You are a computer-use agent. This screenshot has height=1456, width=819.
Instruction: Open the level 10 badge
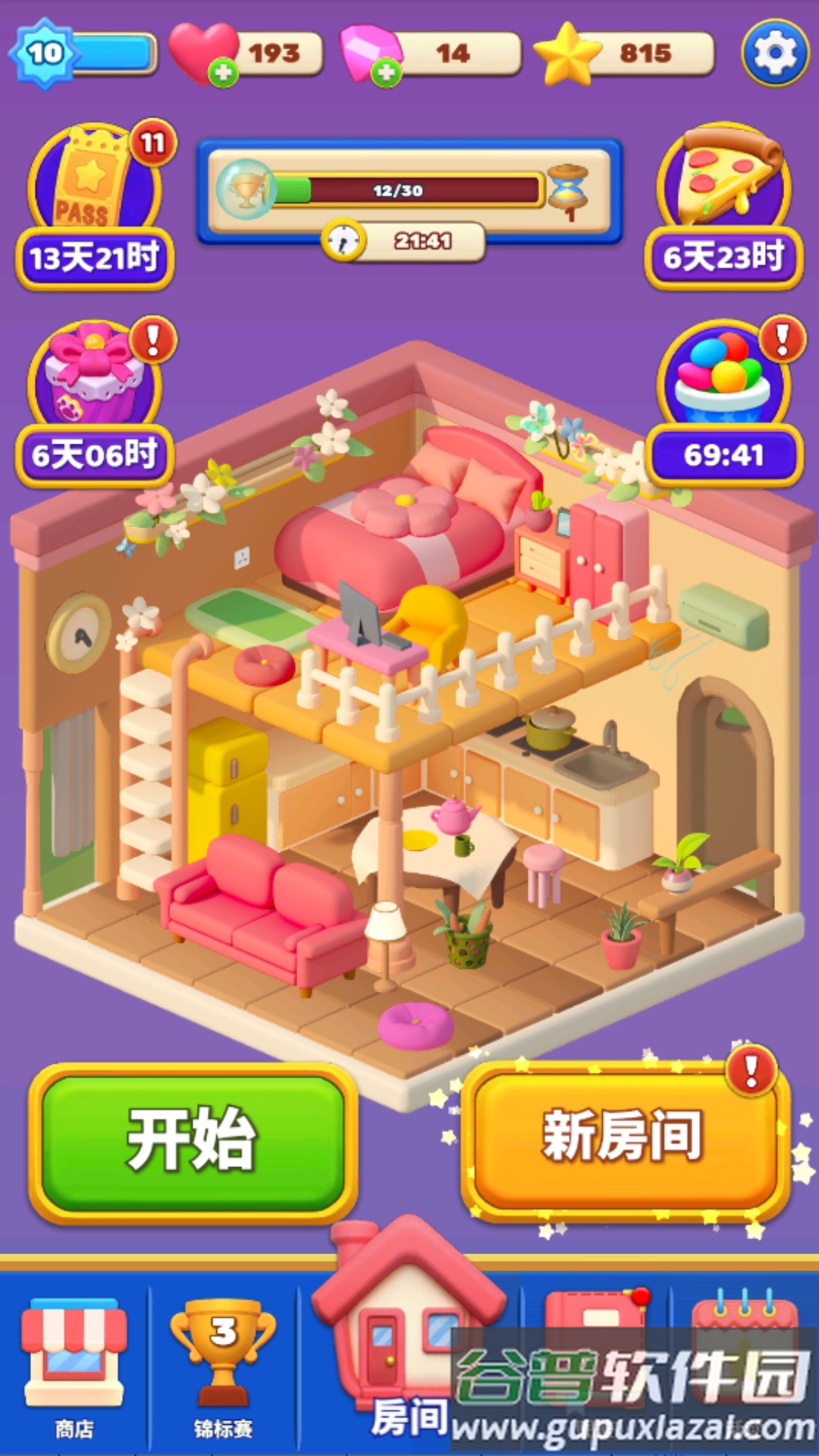tap(45, 53)
